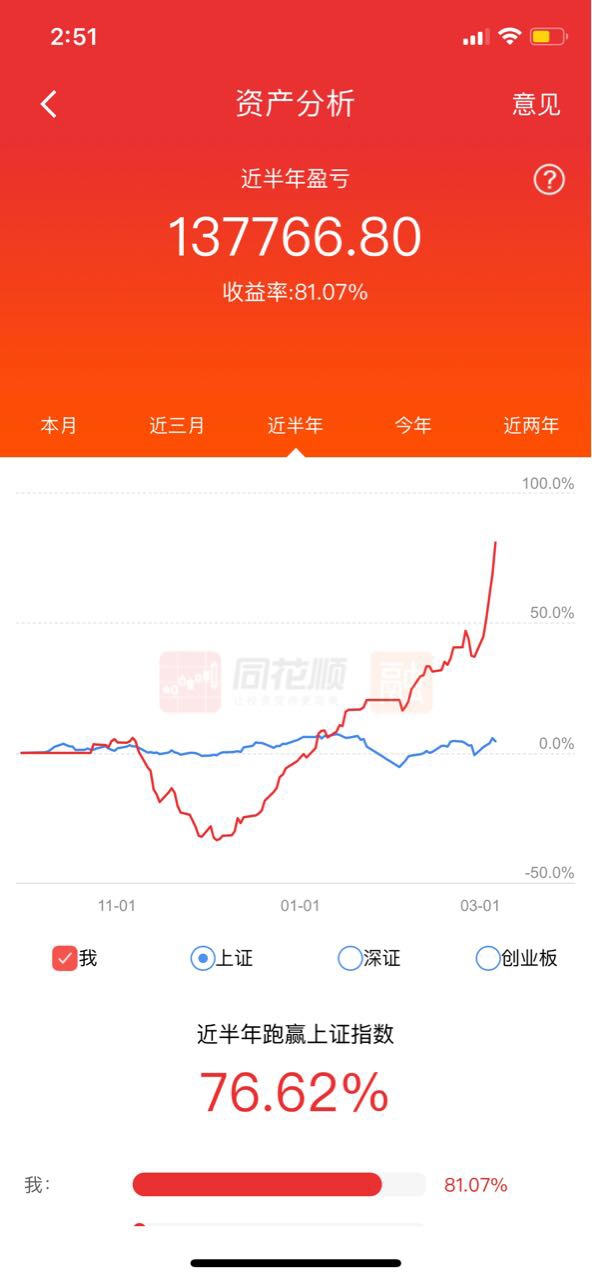Viewport: 592px width, 1280px height.
Task: Switch to the 本月 tab
Action: click(x=59, y=425)
